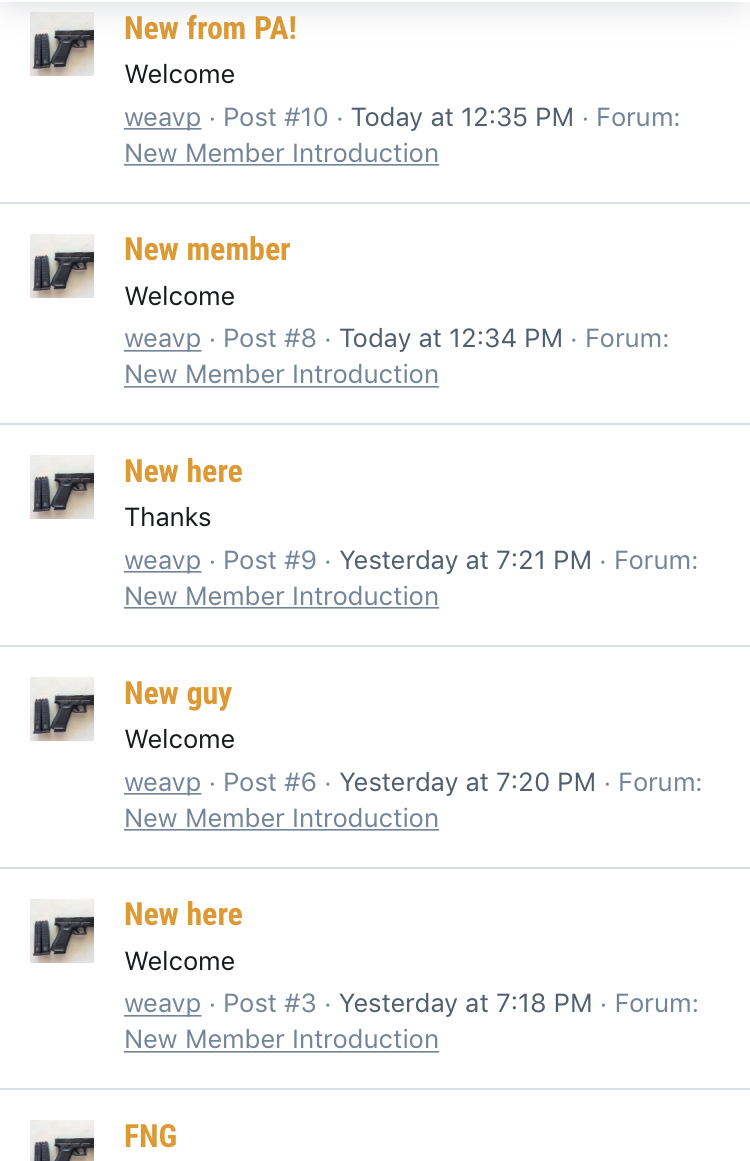Open the 'FNG' thread title
Viewport: 750px width, 1161px height.
click(x=150, y=1136)
